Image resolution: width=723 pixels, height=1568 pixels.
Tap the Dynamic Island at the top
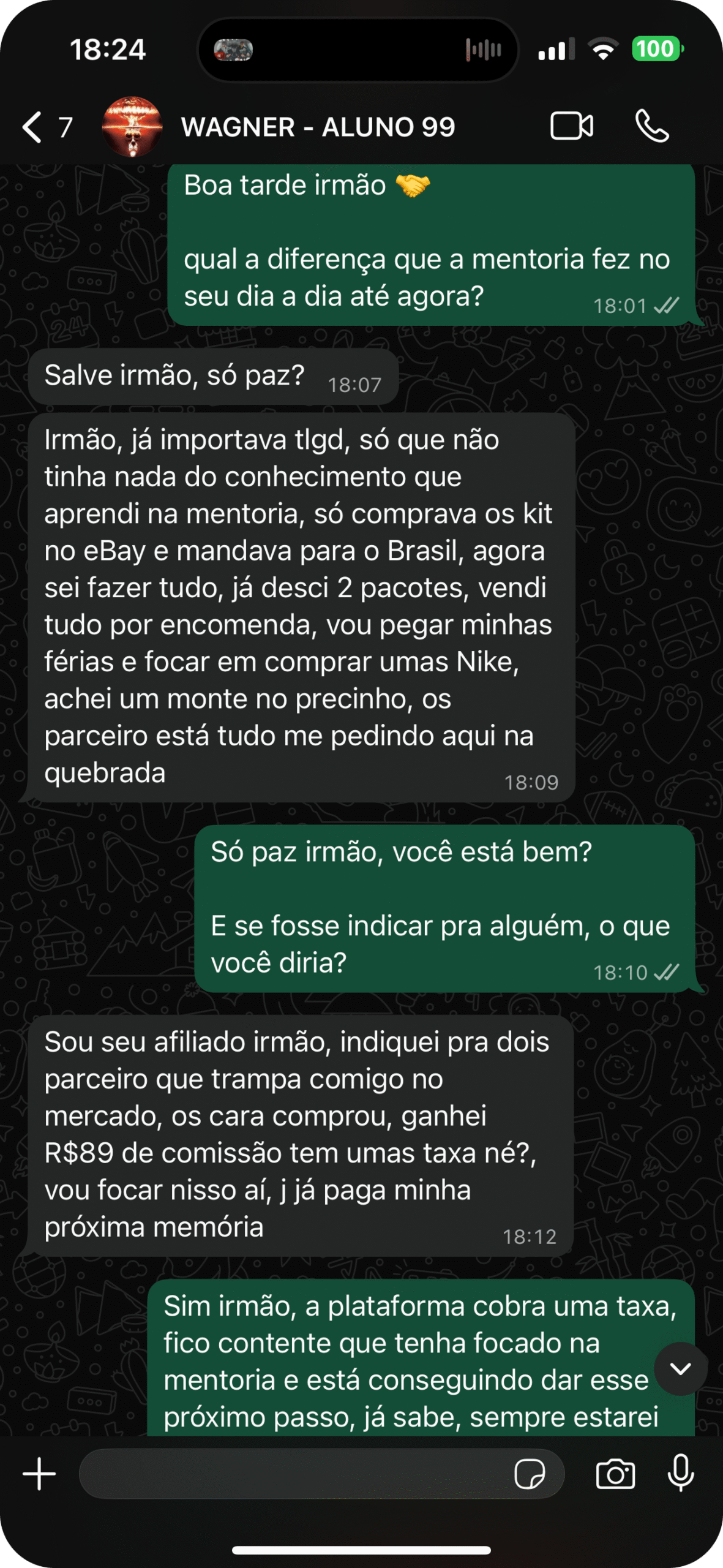click(x=357, y=50)
